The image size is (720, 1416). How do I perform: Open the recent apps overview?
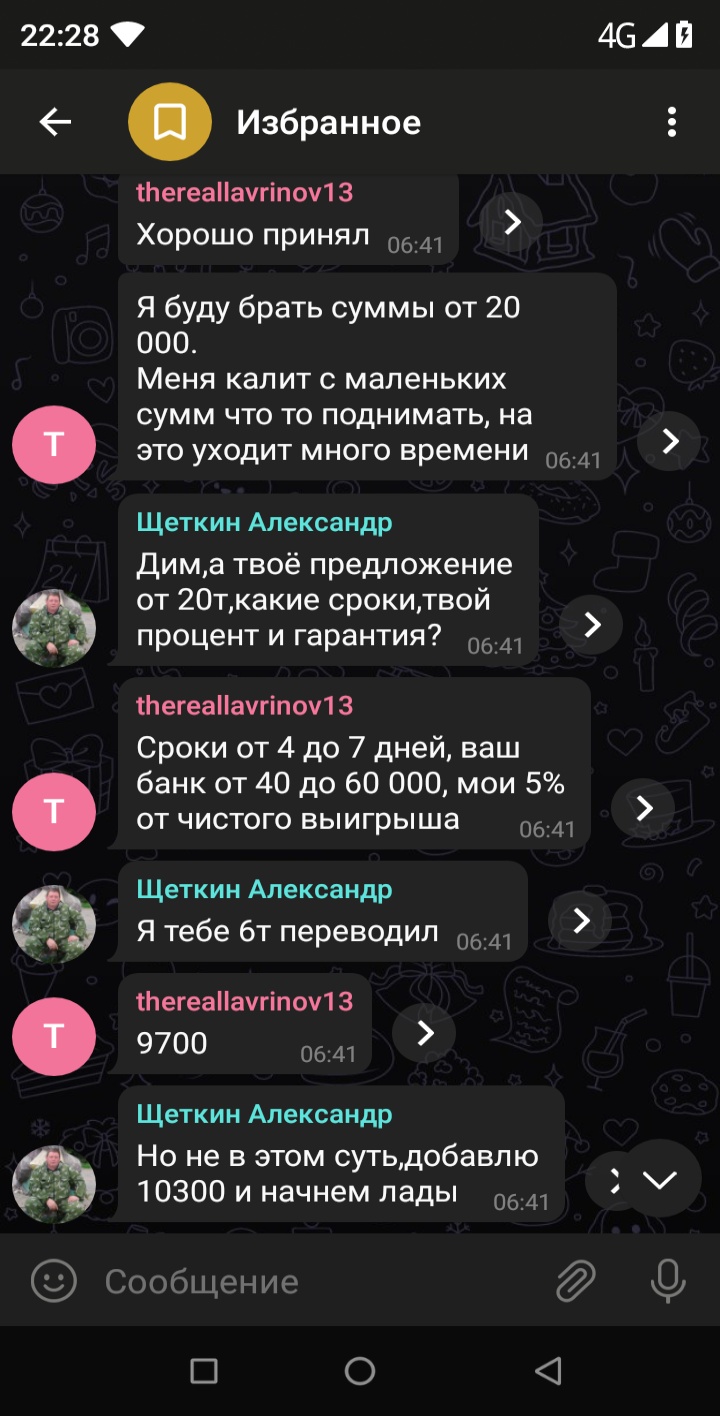[204, 1371]
